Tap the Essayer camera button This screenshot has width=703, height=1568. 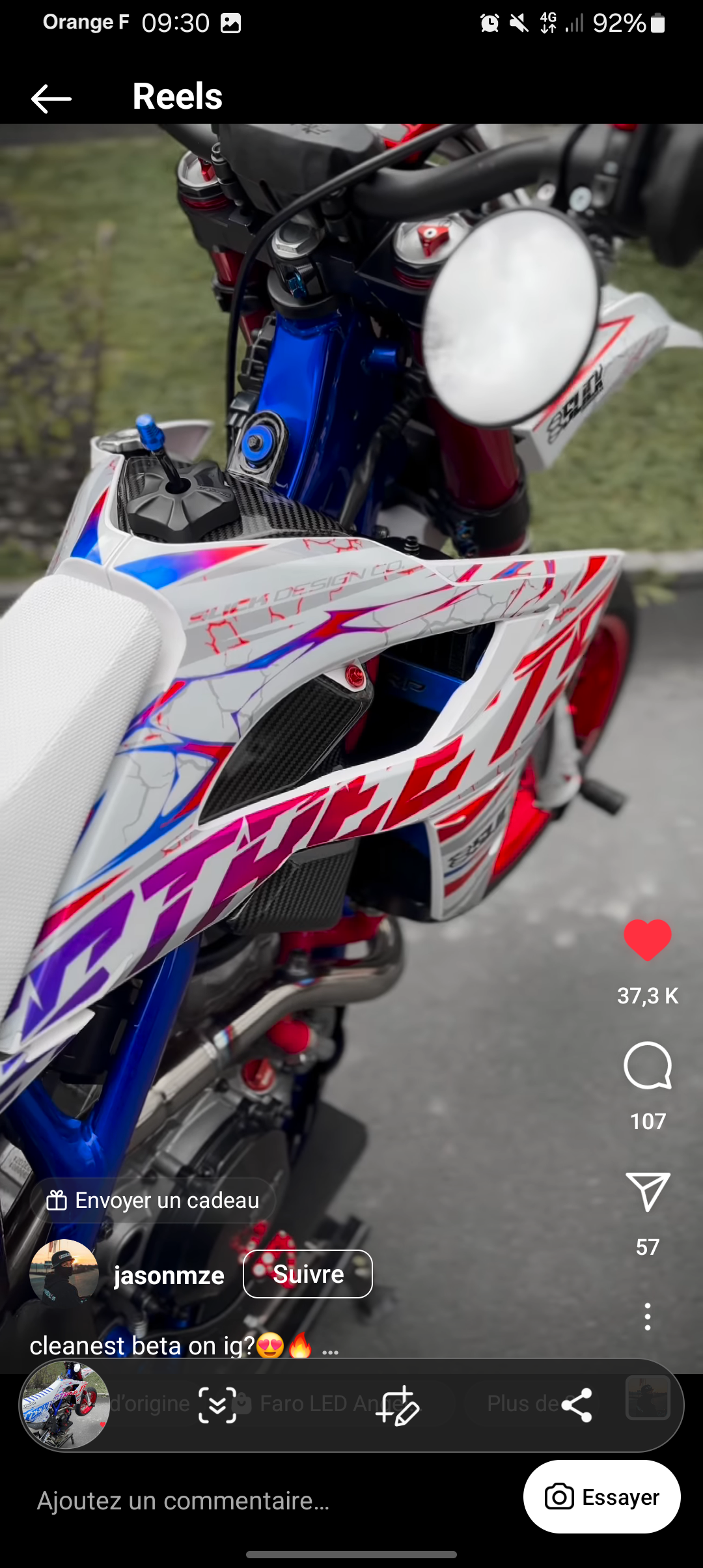pyautogui.click(x=601, y=1497)
